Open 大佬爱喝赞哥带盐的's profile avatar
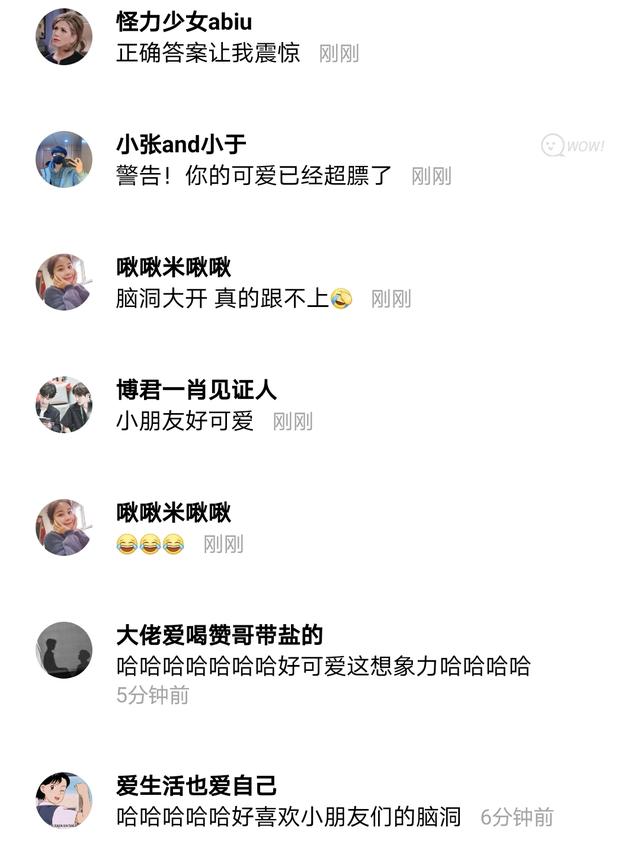Image resolution: width=640 pixels, height=844 pixels. (64, 651)
